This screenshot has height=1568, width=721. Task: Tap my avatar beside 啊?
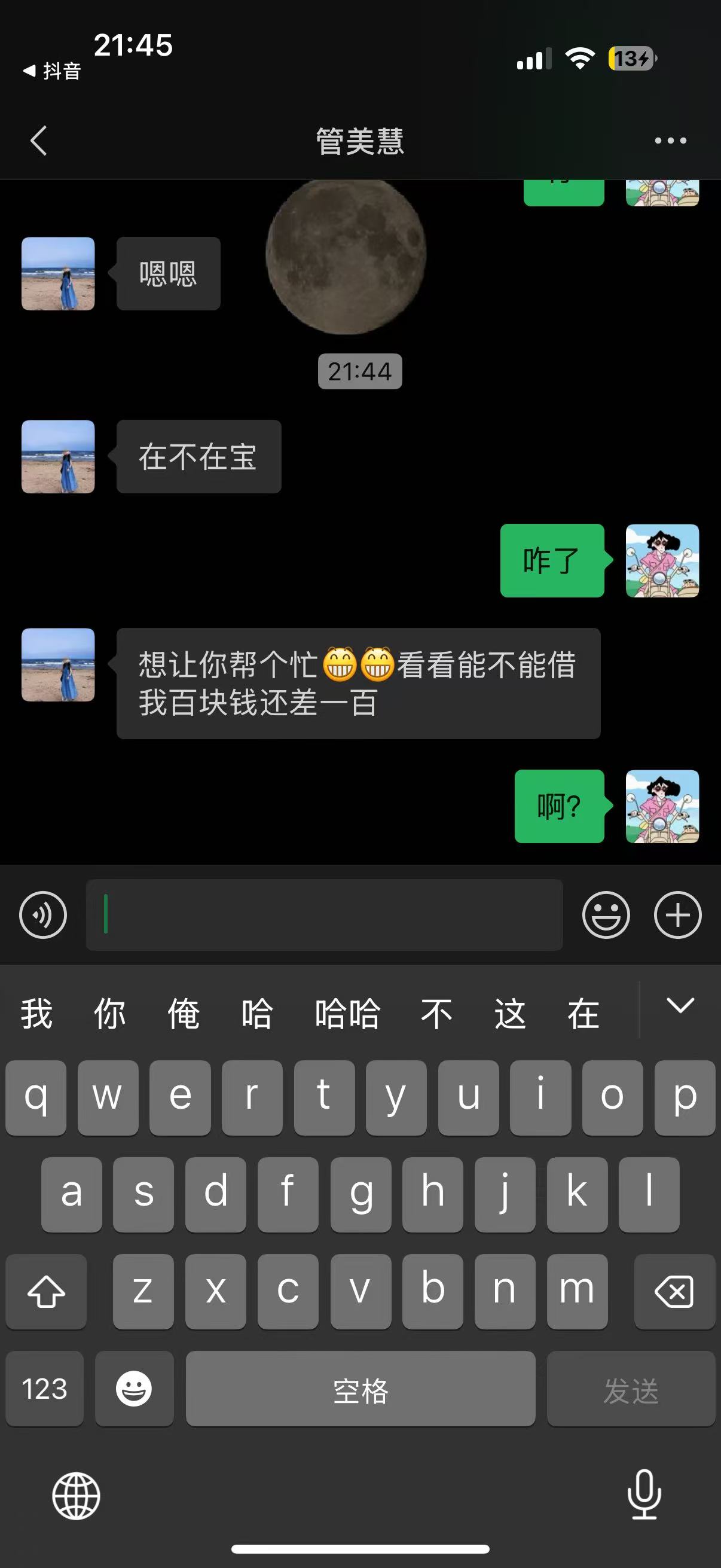tap(662, 806)
